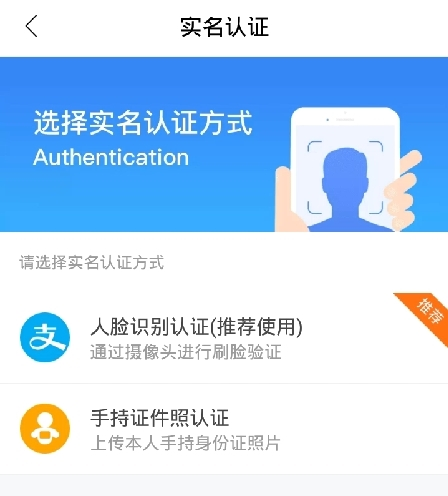448x496 pixels.
Task: Select 手持证件照认证 hand-held ID option
Action: click(224, 429)
